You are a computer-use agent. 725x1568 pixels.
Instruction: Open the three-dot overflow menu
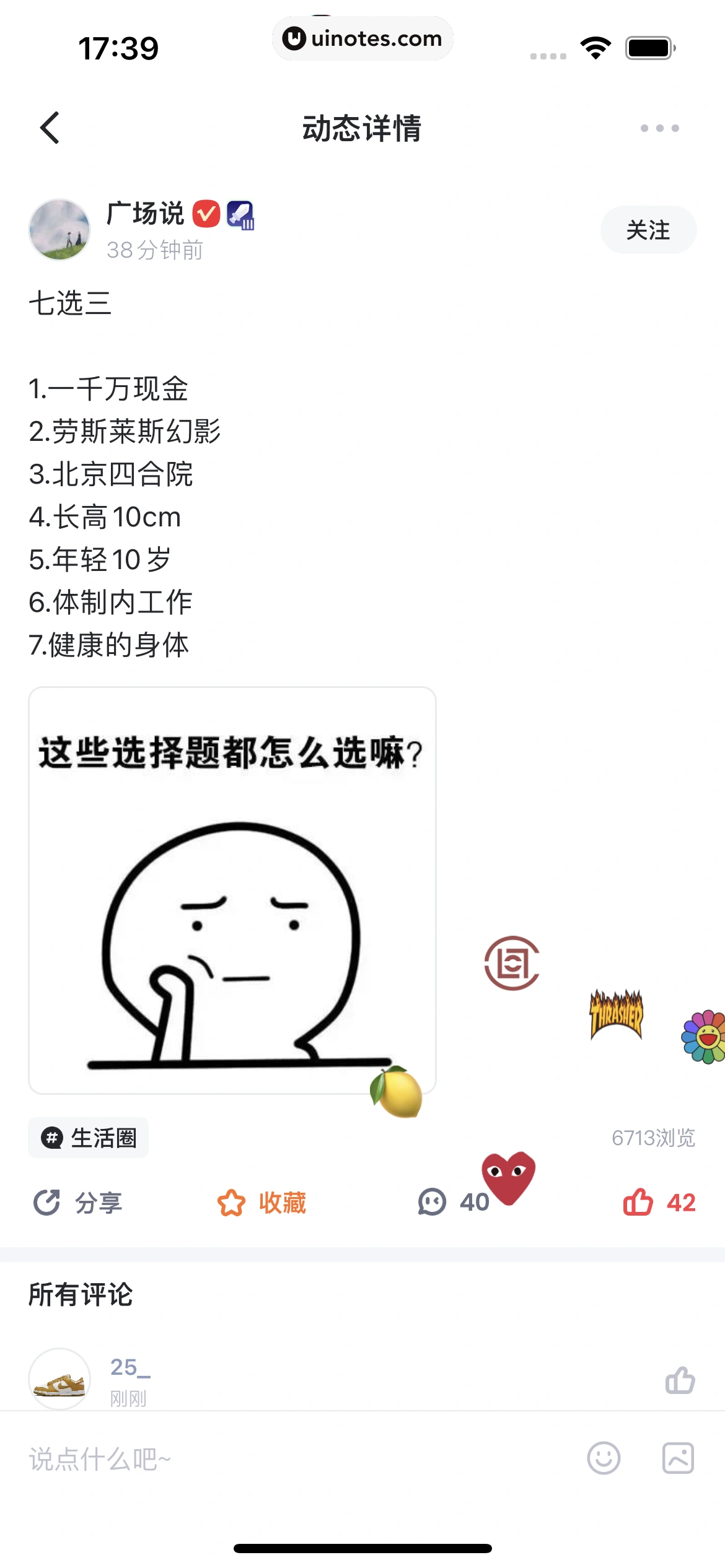[x=659, y=128]
